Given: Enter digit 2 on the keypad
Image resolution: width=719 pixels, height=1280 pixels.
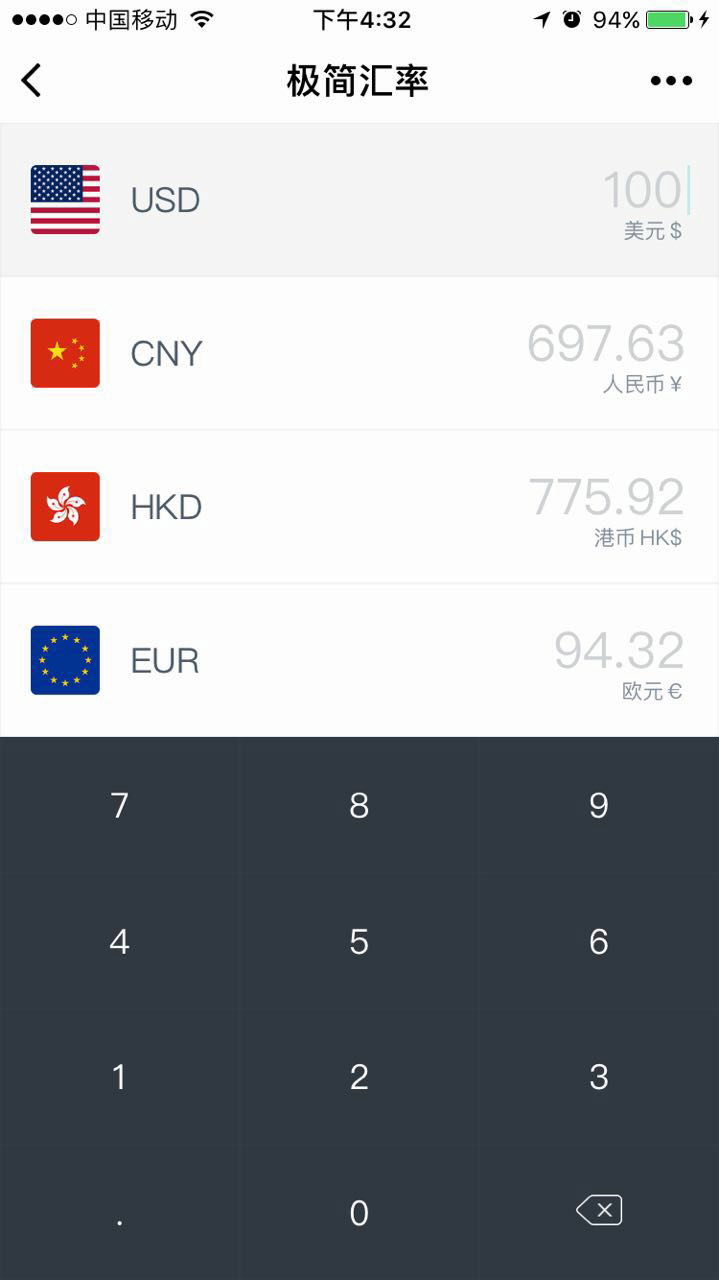Looking at the screenshot, I should coord(359,1077).
